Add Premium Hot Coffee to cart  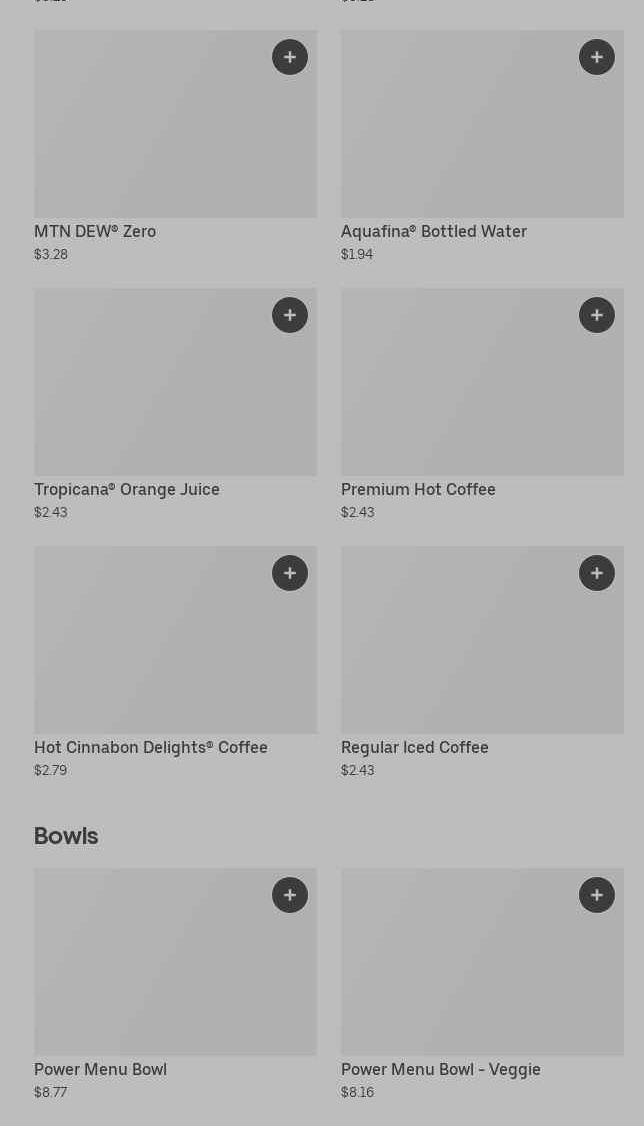(597, 315)
